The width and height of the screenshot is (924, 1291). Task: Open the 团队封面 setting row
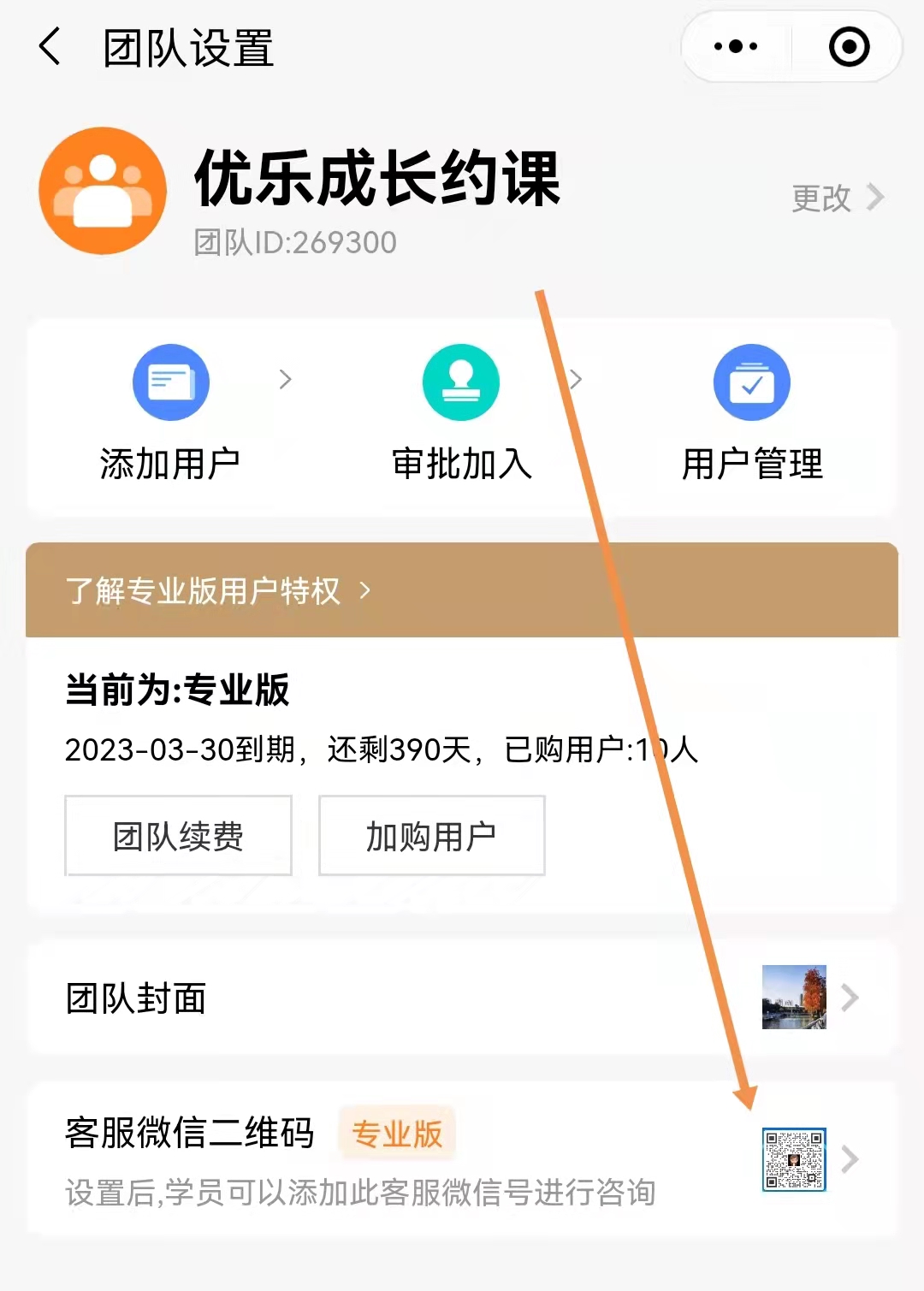(x=462, y=998)
